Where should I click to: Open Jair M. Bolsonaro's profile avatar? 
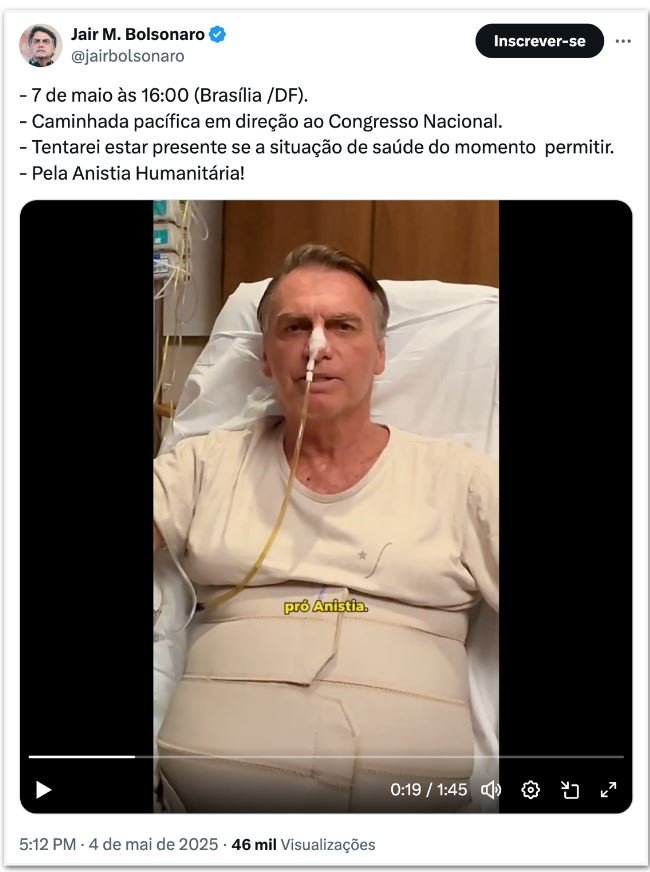click(40, 45)
